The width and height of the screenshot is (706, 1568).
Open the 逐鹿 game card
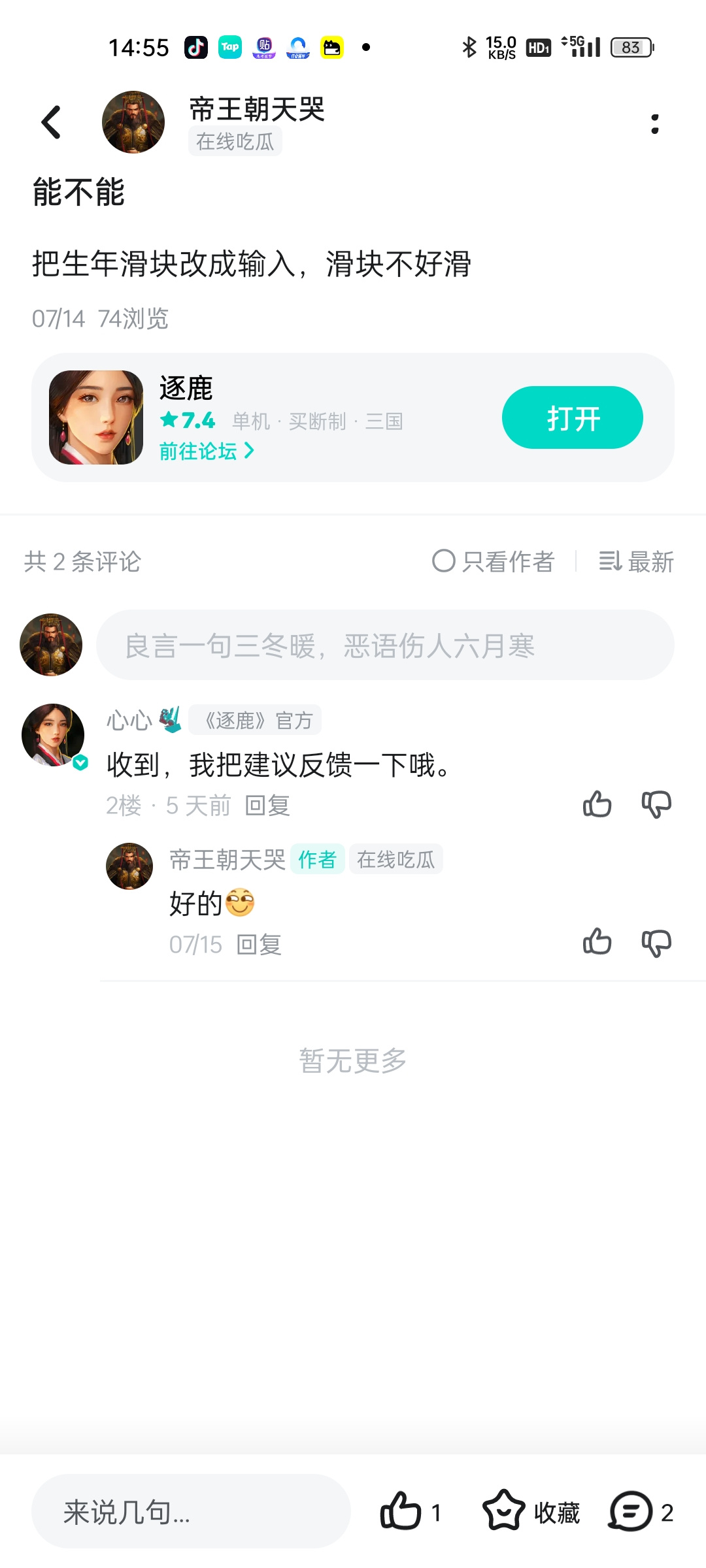click(x=353, y=417)
